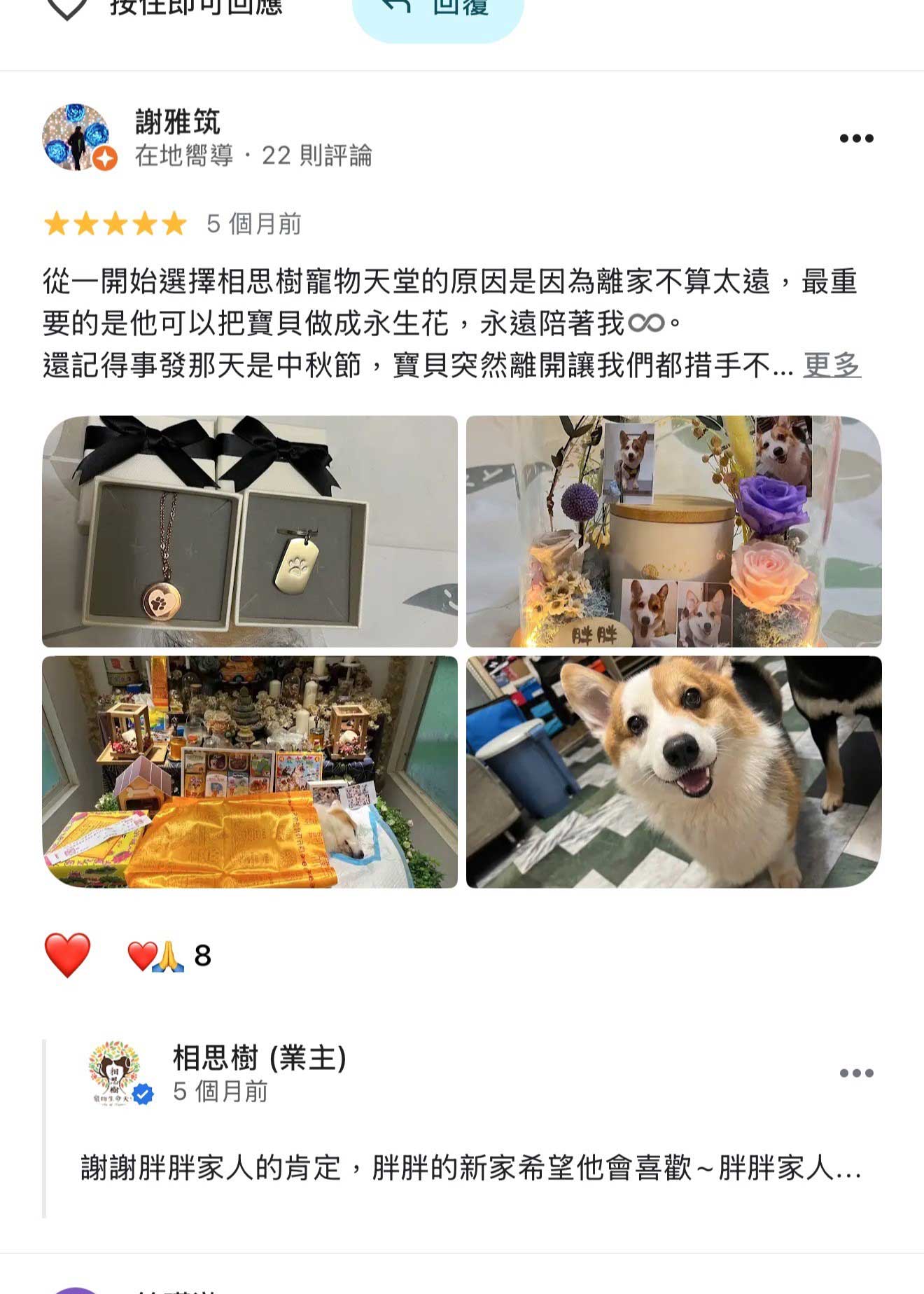View the smiling corgi photo
The image size is (924, 1294).
pyautogui.click(x=673, y=772)
